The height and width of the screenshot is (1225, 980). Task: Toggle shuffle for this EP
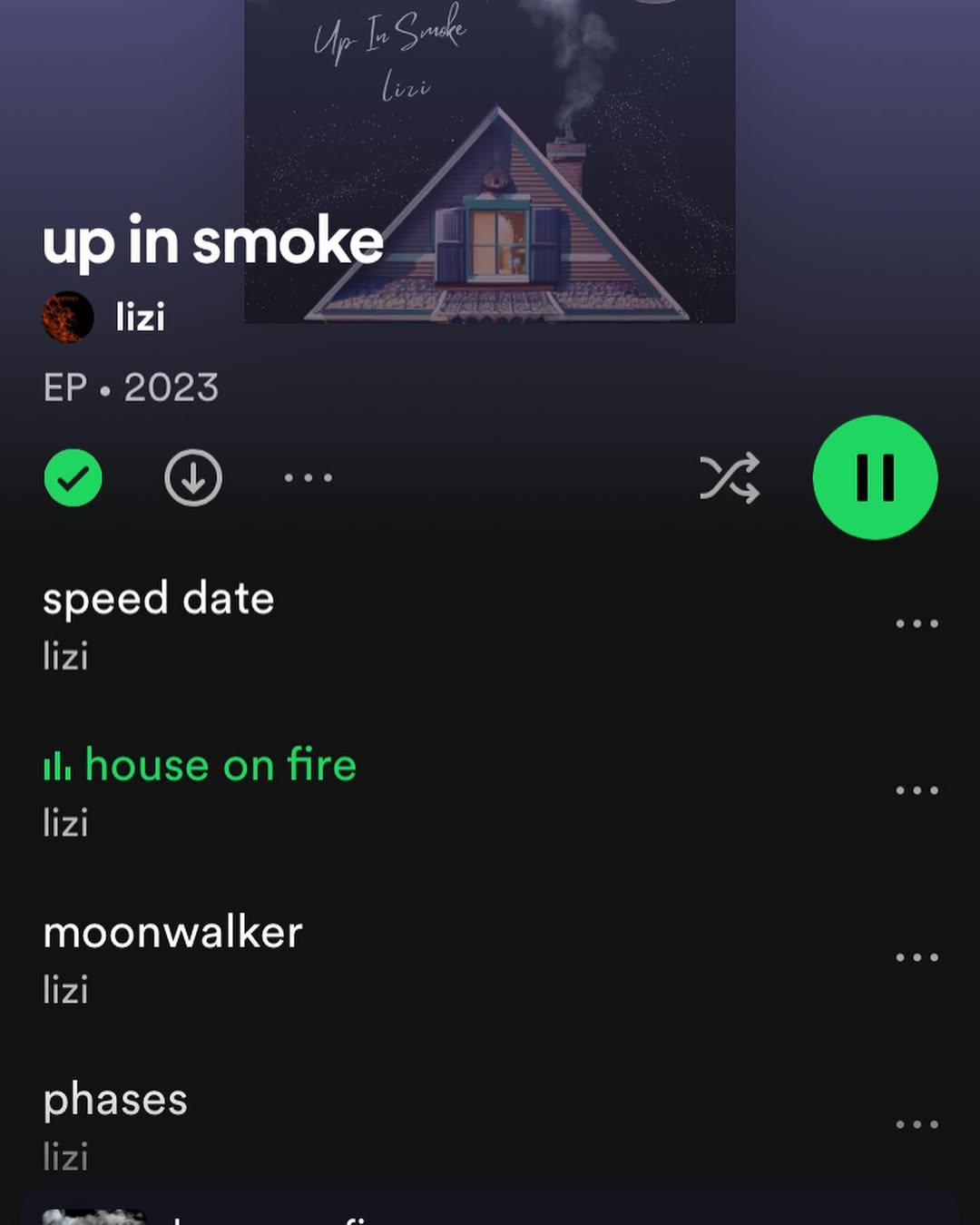[x=730, y=477]
